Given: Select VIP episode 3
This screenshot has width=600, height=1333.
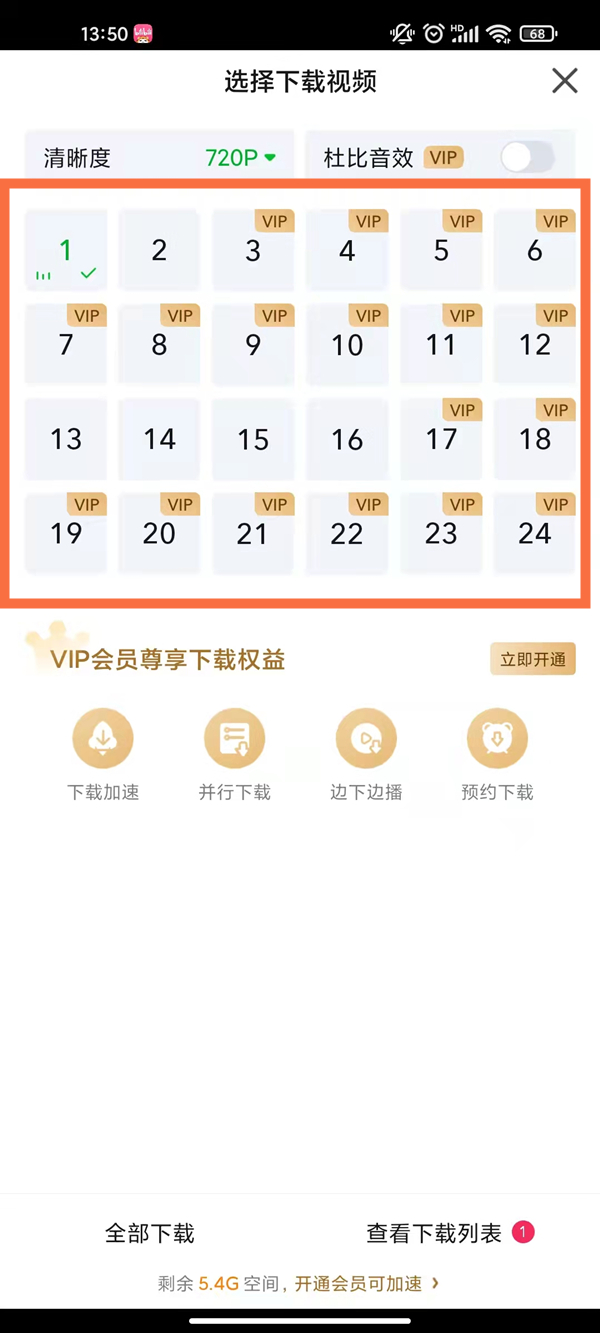Looking at the screenshot, I should pos(253,251).
